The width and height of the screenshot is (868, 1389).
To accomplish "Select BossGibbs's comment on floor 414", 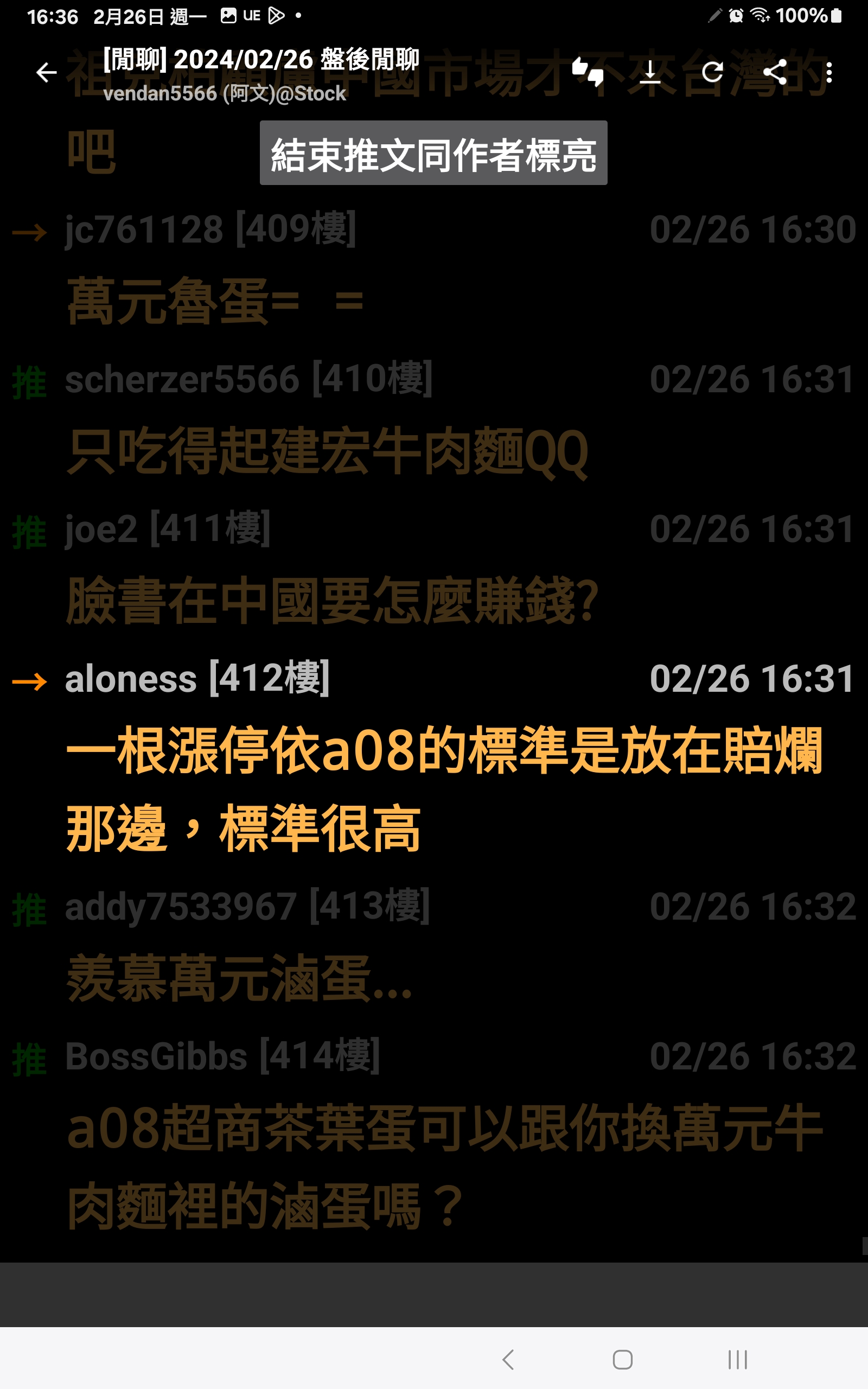I will (433, 1131).
